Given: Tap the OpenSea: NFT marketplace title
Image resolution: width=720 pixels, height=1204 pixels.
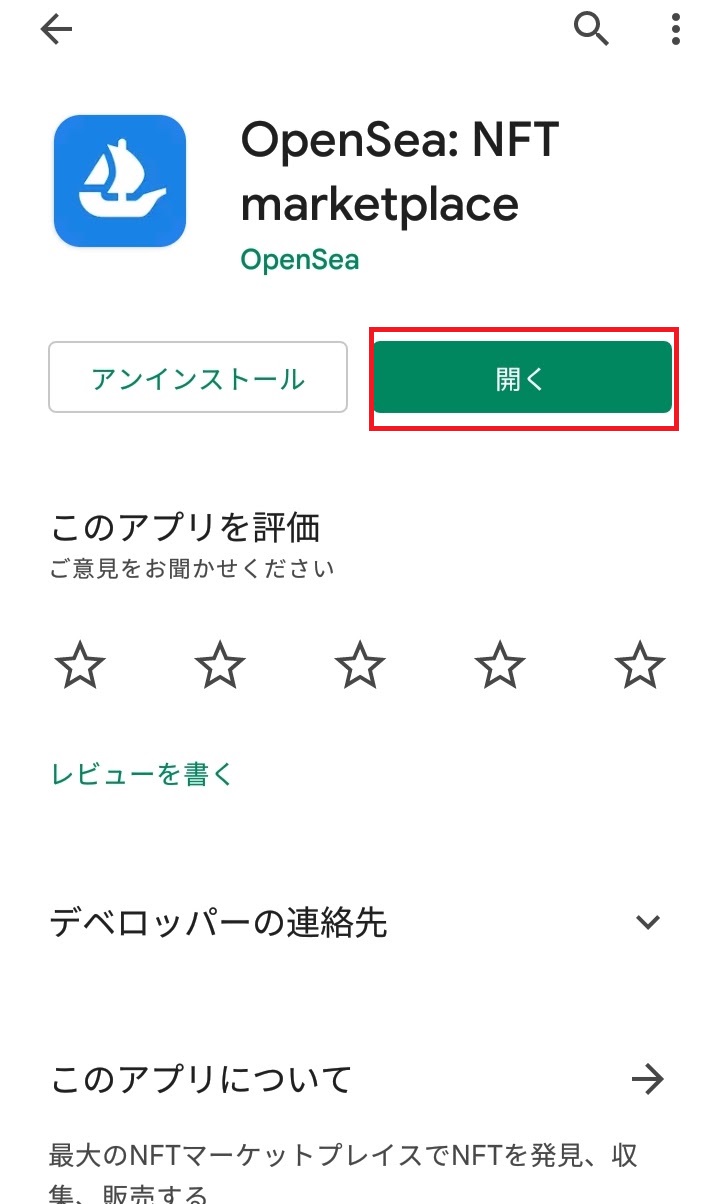Looking at the screenshot, I should (x=400, y=172).
